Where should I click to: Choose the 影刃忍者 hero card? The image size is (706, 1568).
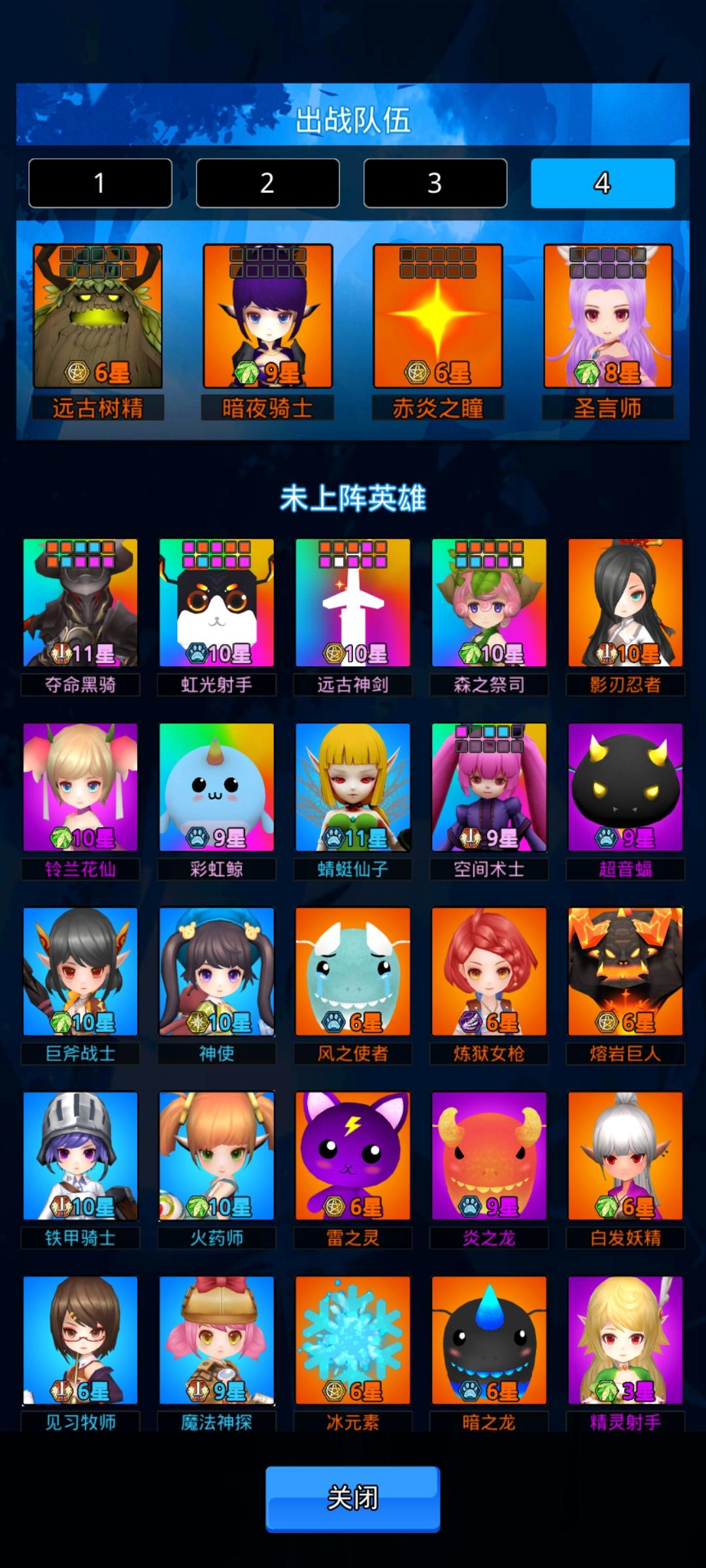tap(626, 602)
